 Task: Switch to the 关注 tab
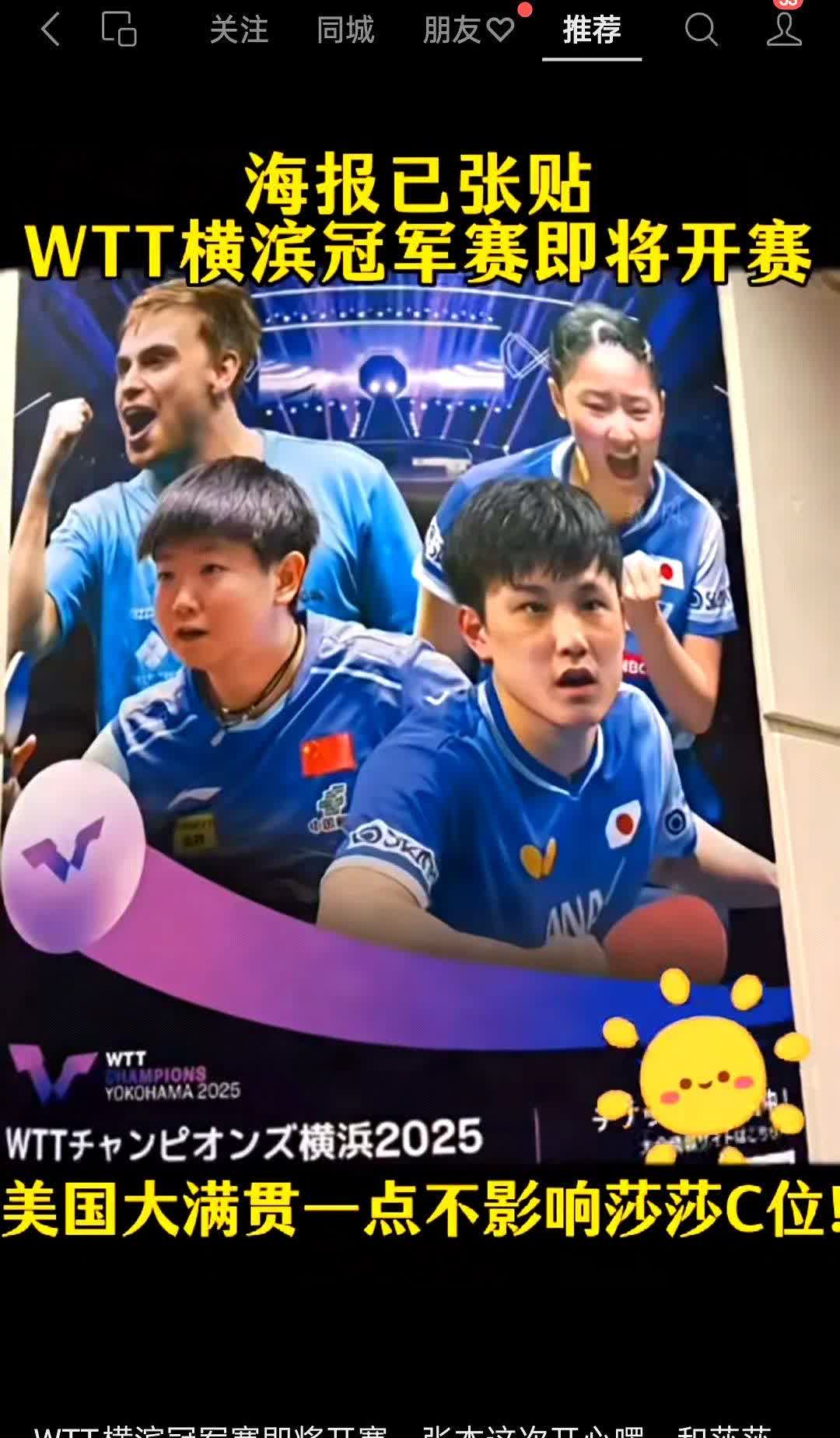pos(239,30)
